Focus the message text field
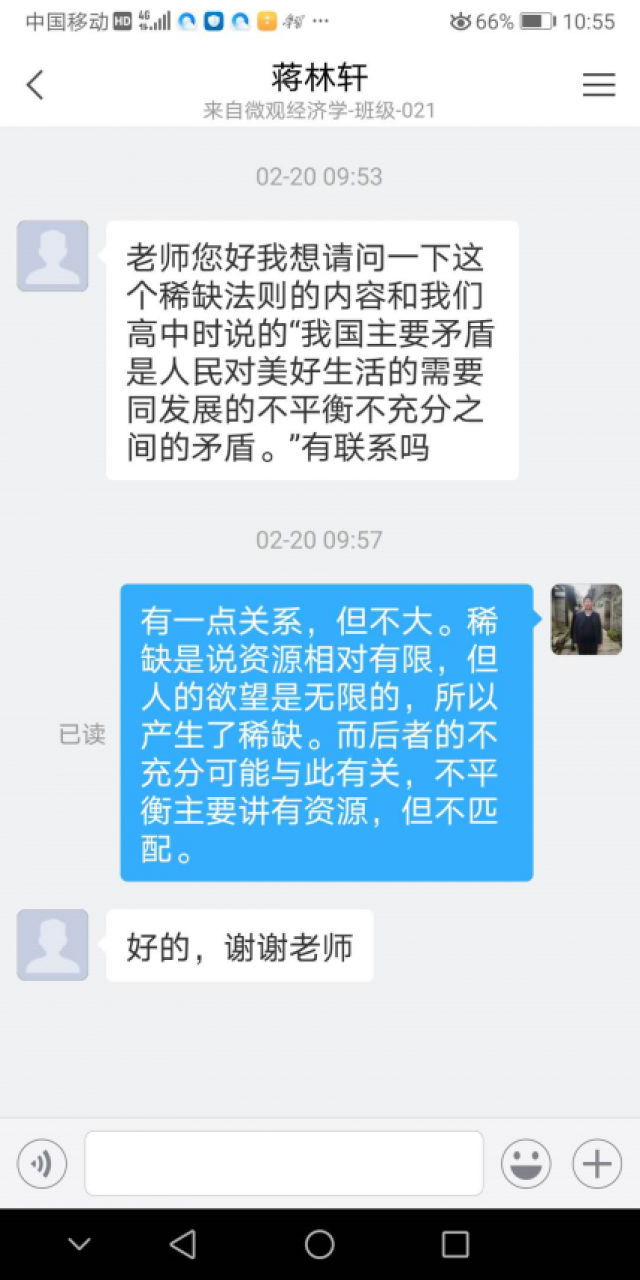 tap(284, 1164)
